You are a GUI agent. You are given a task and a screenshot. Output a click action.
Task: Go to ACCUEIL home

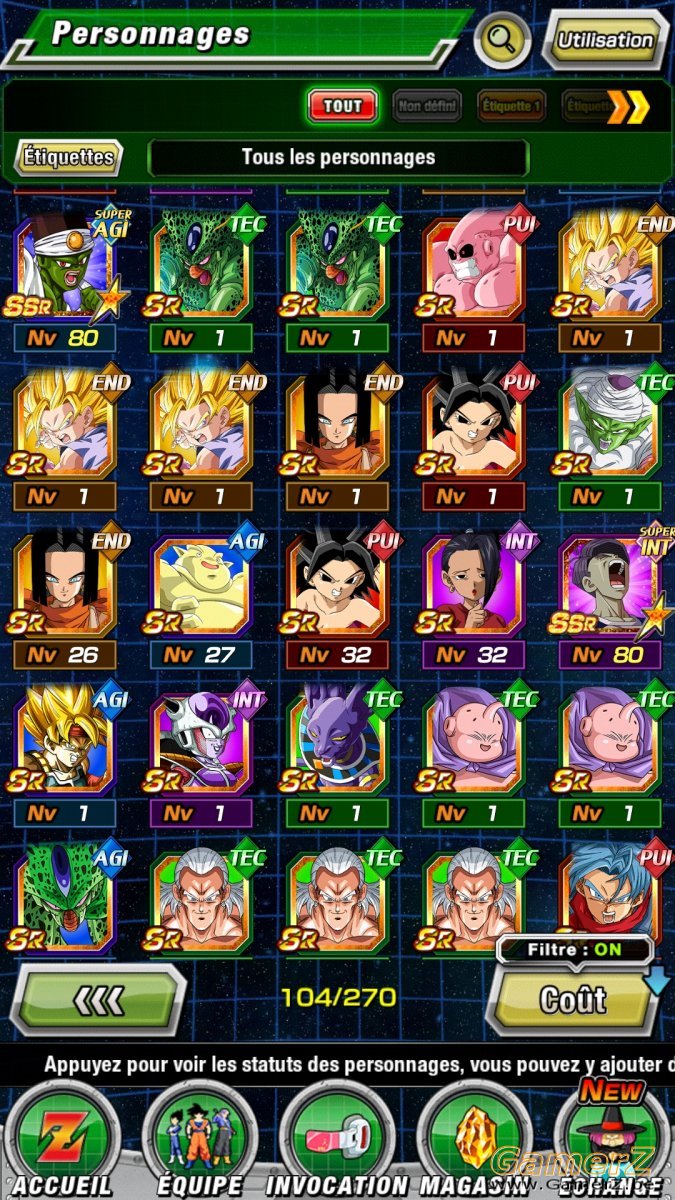coord(62,1142)
